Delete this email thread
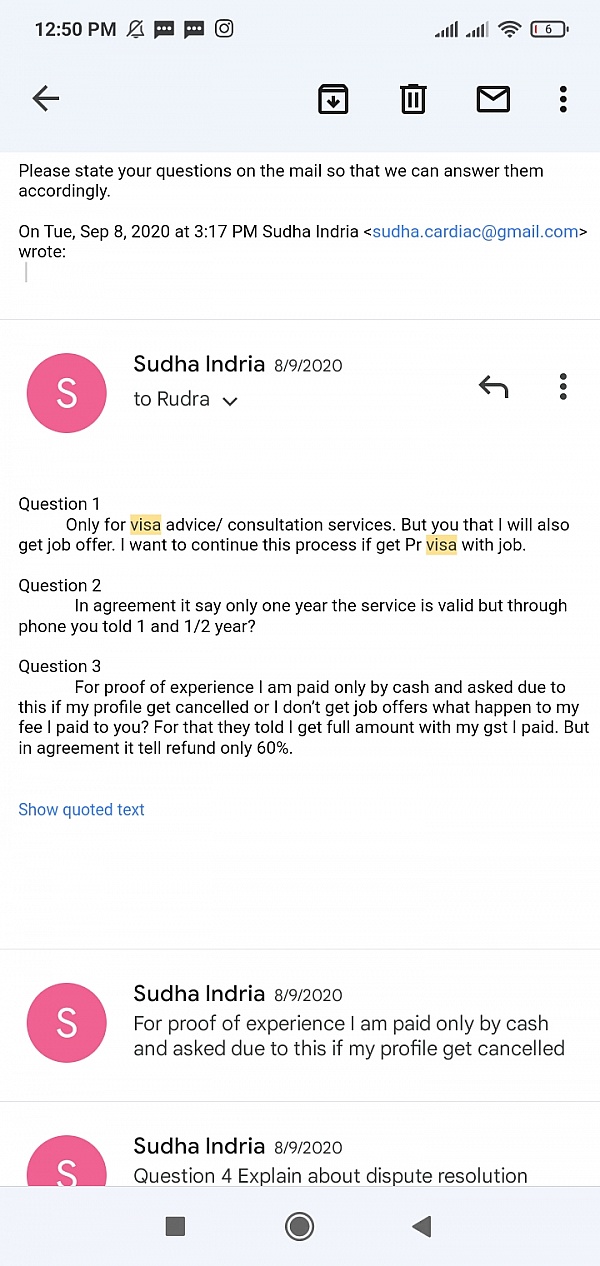The height and width of the screenshot is (1266, 600). 413,98
